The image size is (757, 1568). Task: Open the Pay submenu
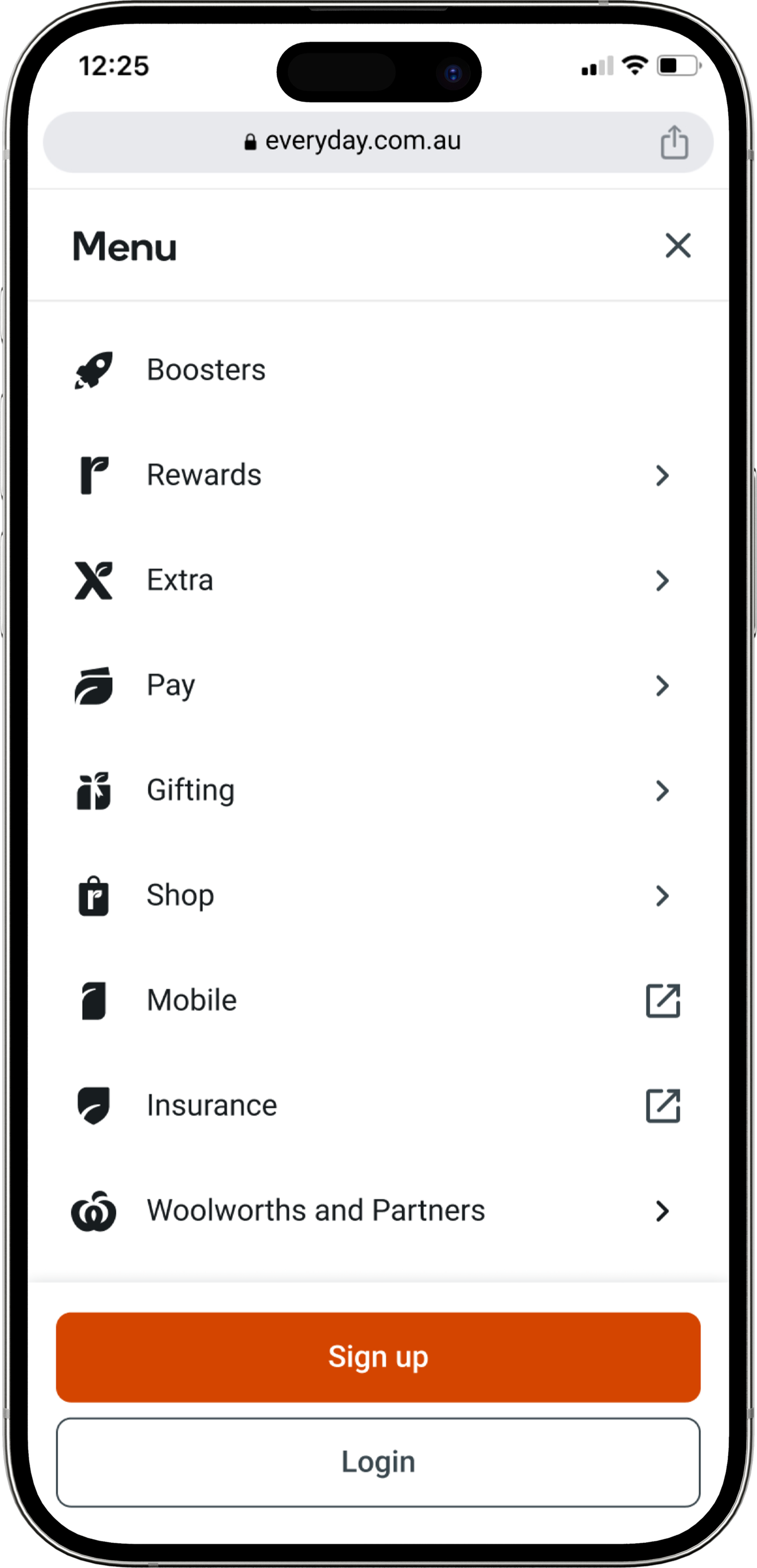(x=378, y=686)
